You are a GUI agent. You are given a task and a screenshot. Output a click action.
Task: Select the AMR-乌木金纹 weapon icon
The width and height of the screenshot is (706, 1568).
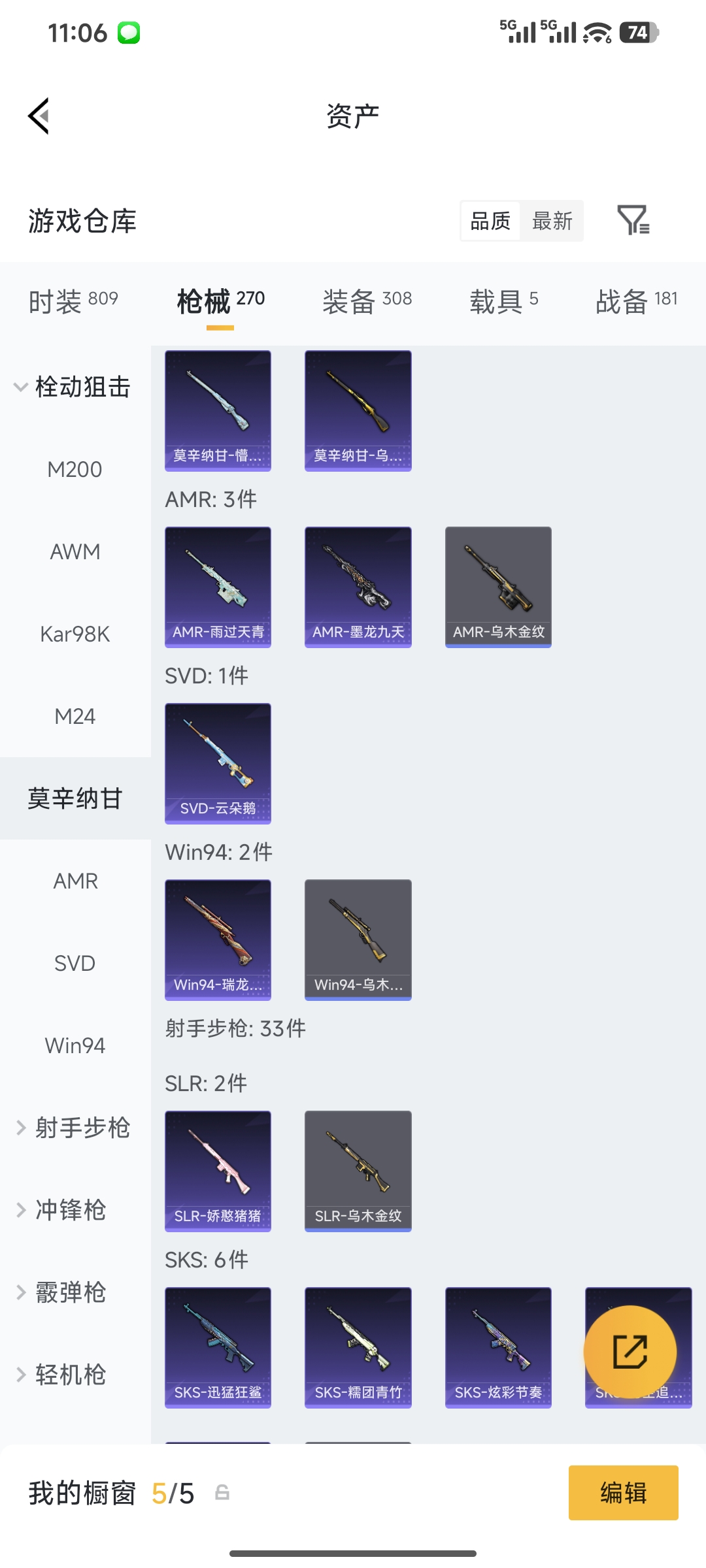point(497,586)
